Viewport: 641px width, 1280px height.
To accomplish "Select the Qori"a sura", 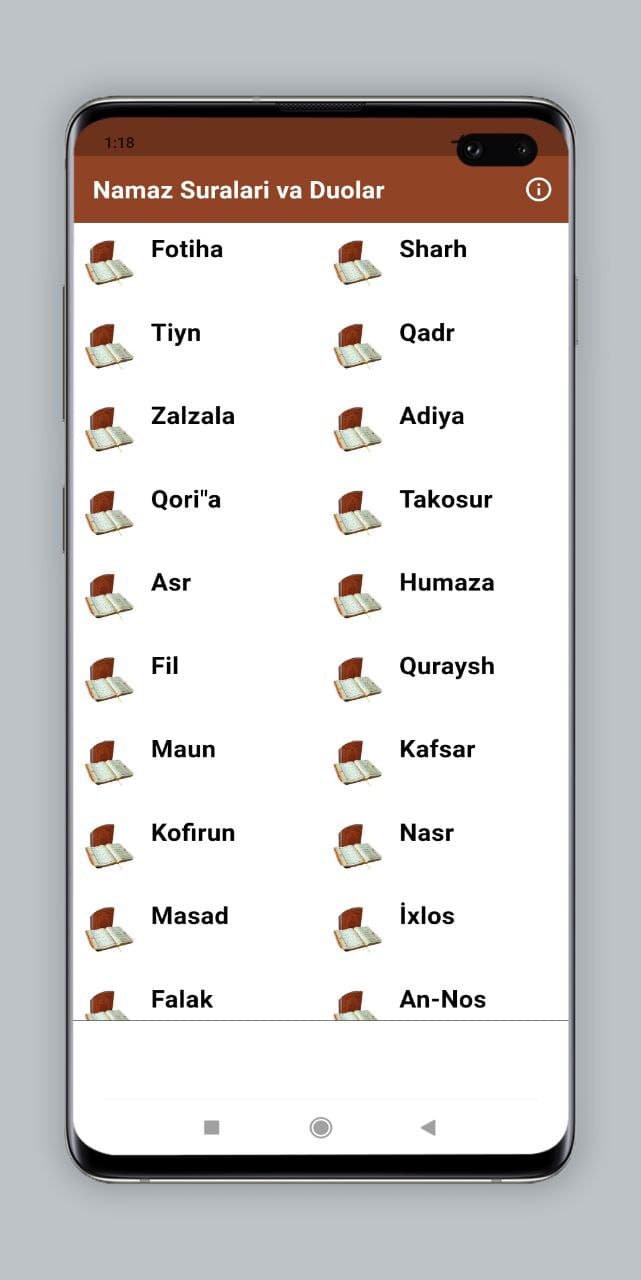I will [x=185, y=499].
